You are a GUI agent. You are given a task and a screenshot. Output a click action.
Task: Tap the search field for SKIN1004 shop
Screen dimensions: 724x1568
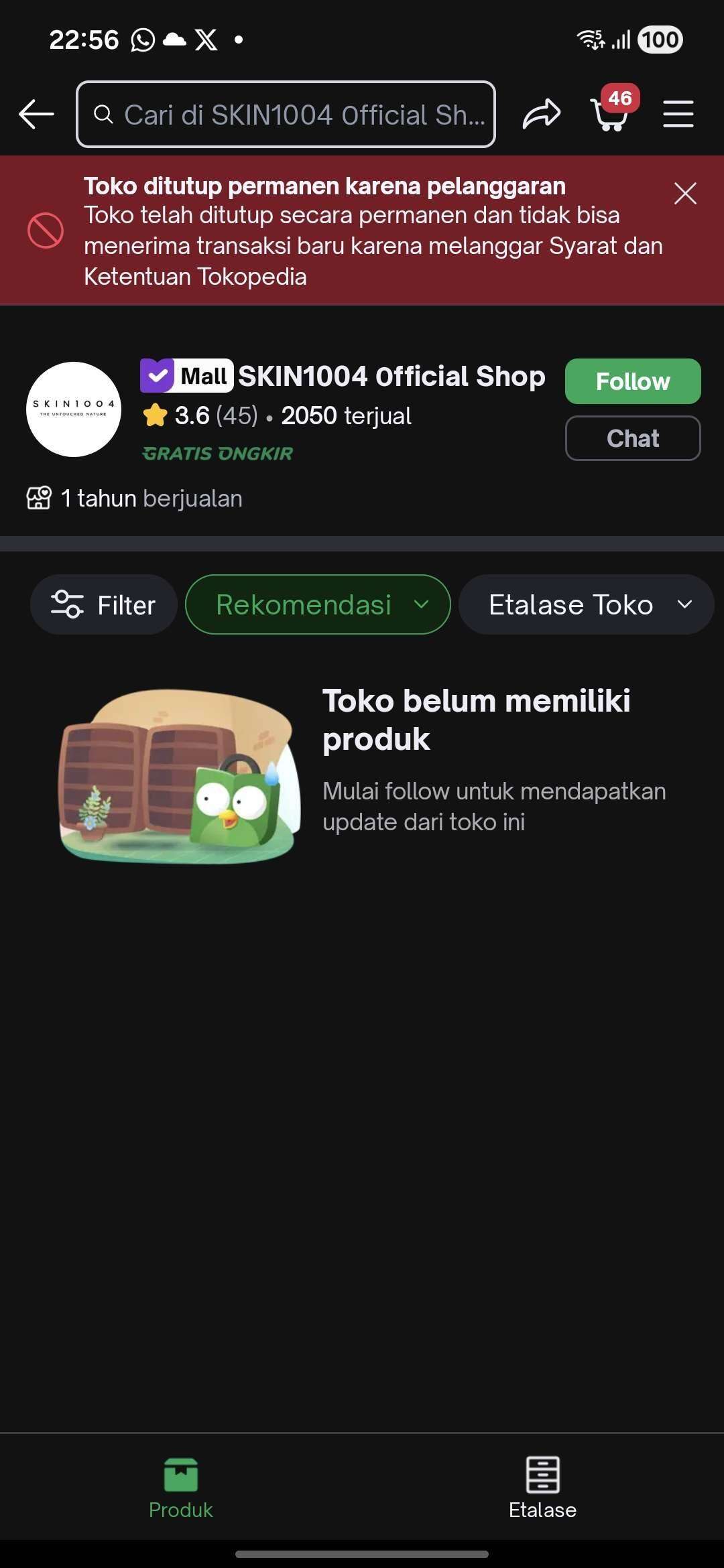pos(286,115)
